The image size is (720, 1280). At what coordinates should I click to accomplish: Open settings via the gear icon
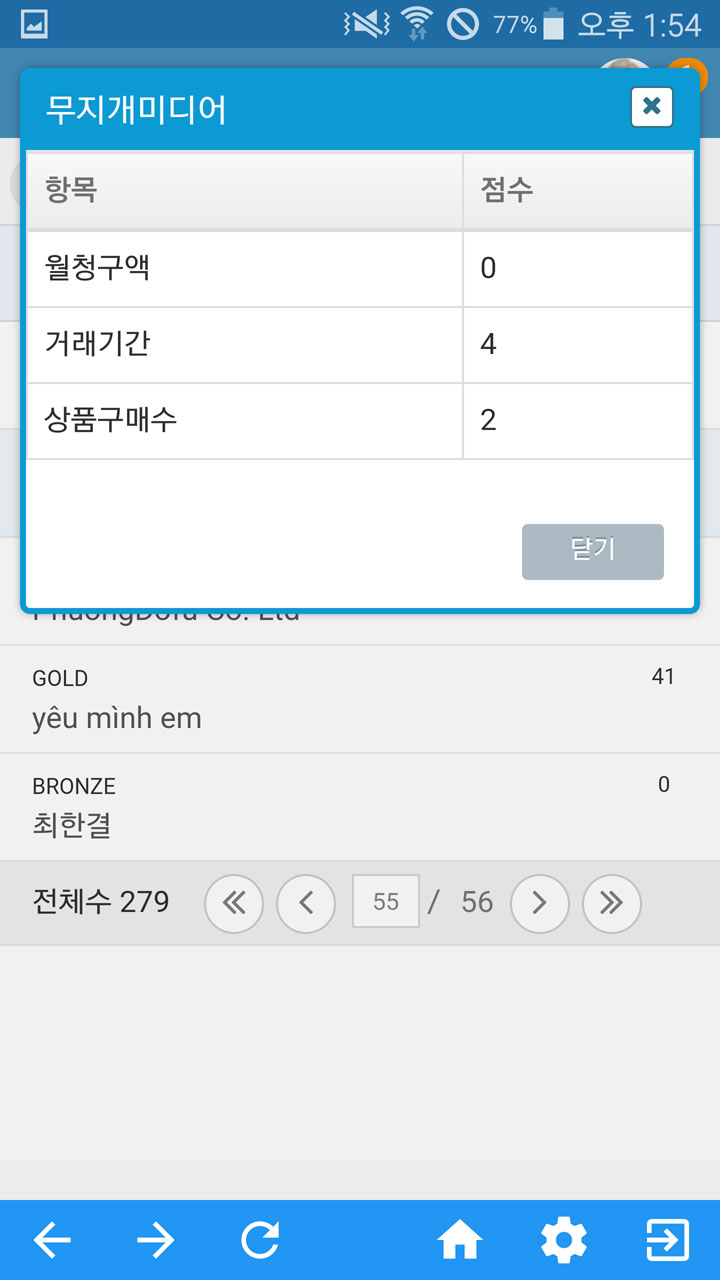coord(564,1241)
